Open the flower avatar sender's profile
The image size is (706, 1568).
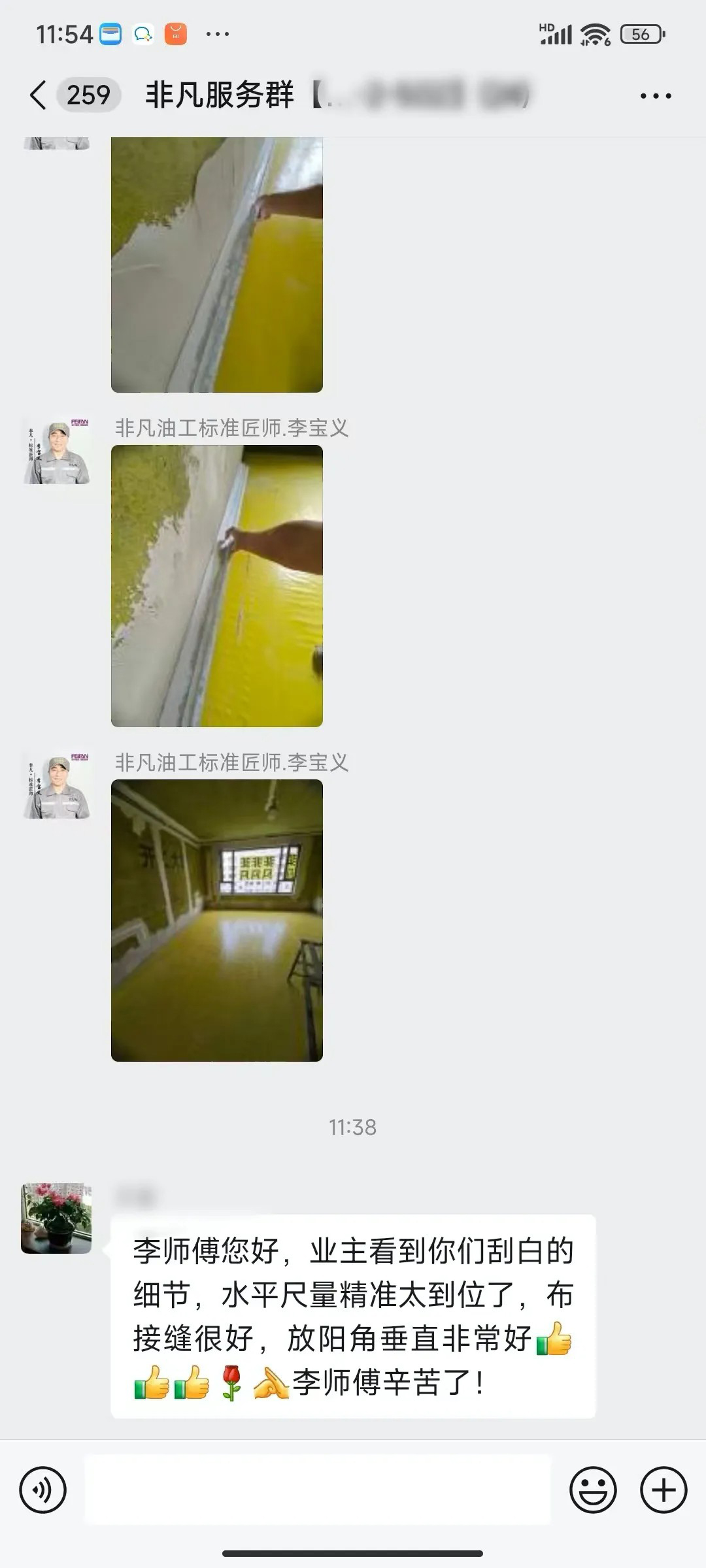pyautogui.click(x=56, y=1218)
